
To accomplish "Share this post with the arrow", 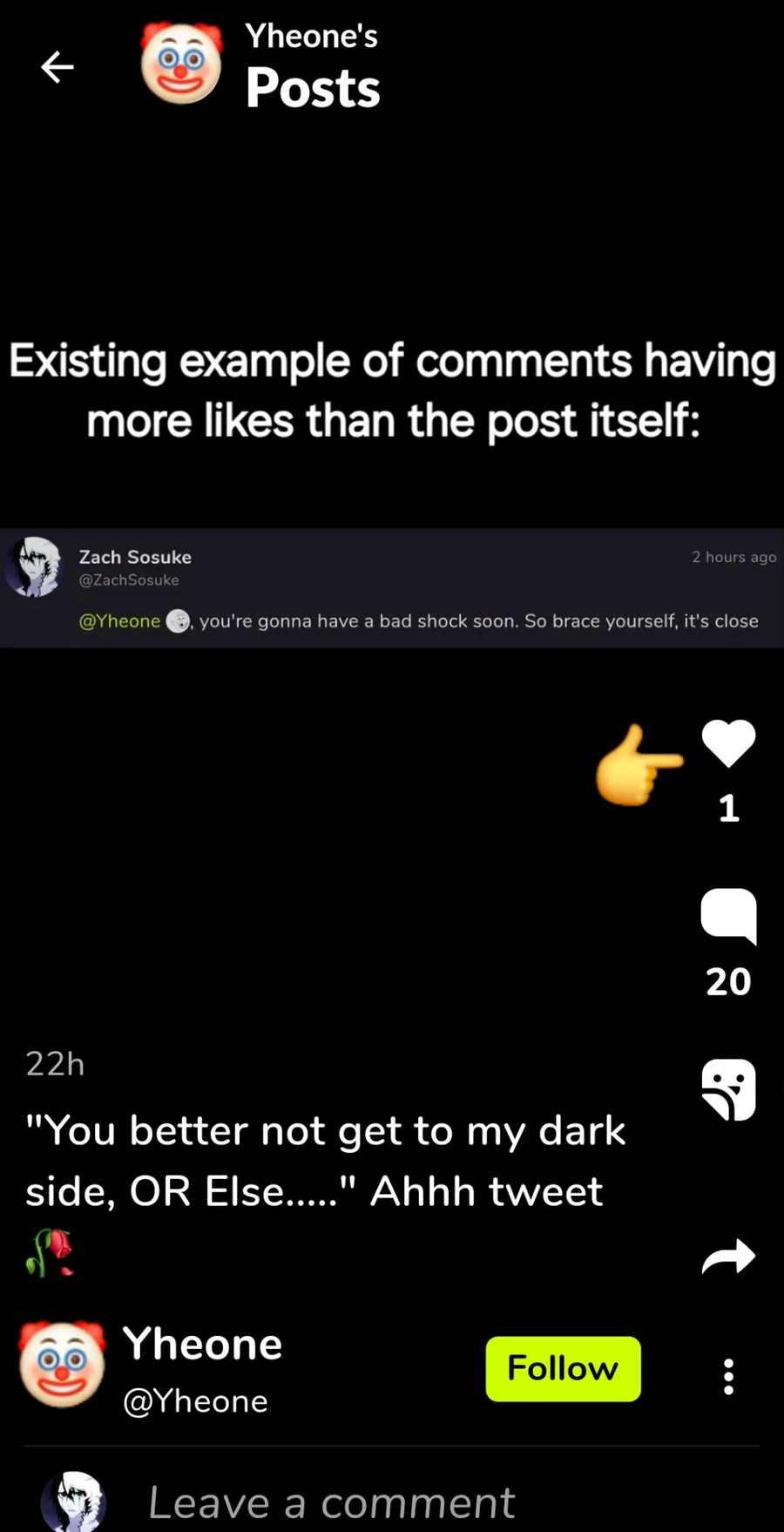I will [x=728, y=1257].
